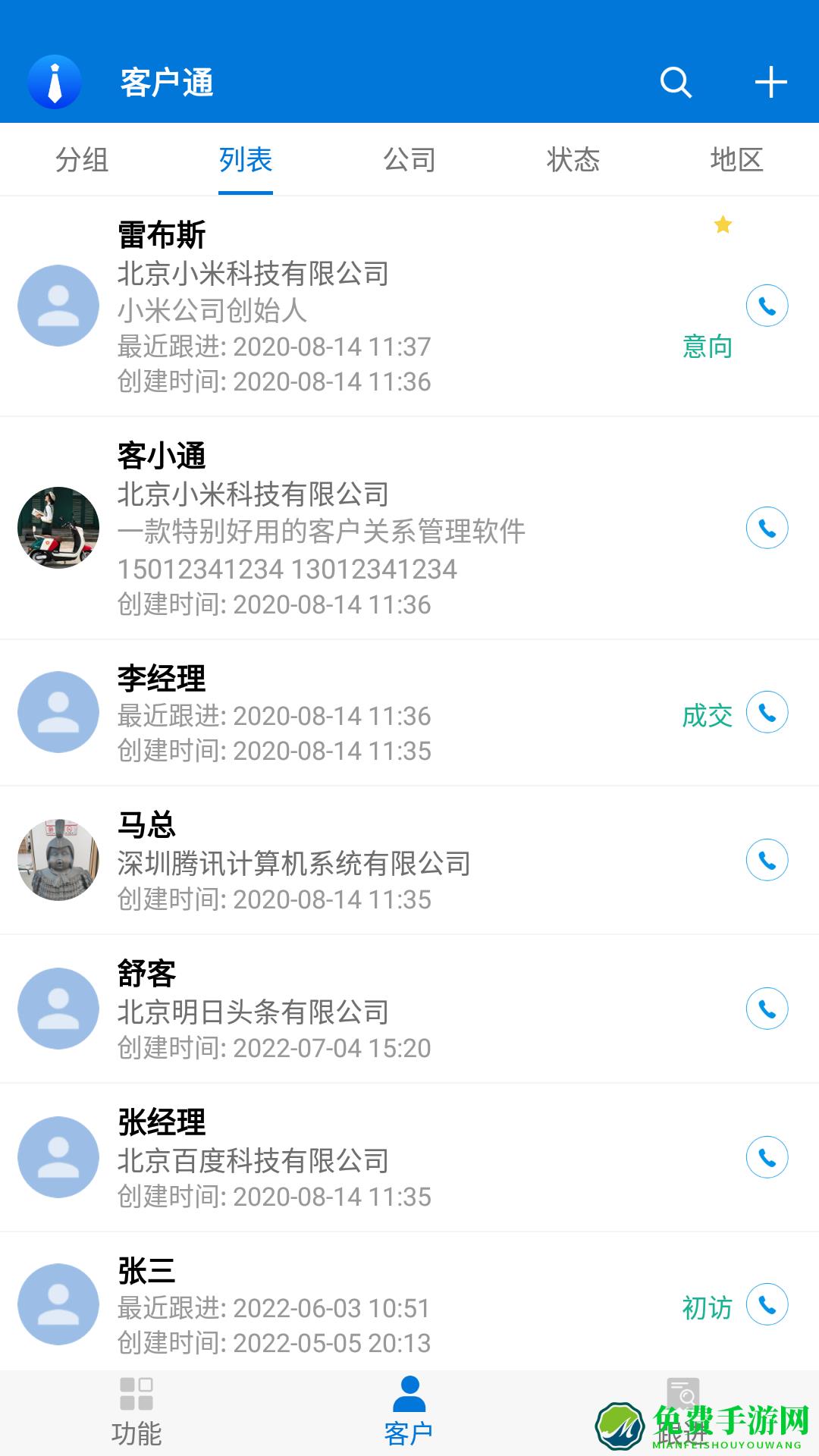Screen dimensions: 819x1456
Task: Tap the 意向 status label on 雷布斯
Action: pos(706,347)
